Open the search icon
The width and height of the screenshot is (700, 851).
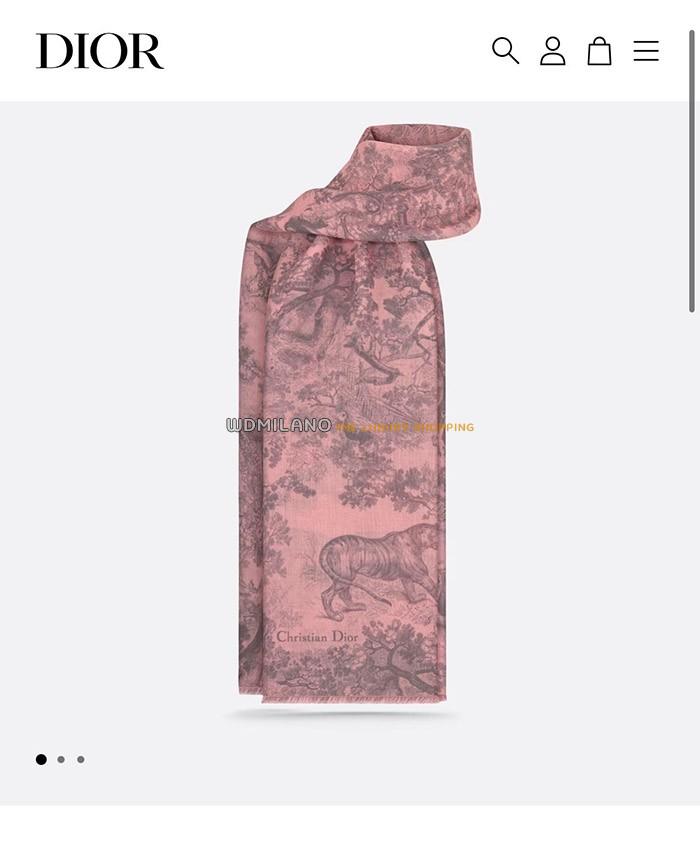tap(505, 51)
